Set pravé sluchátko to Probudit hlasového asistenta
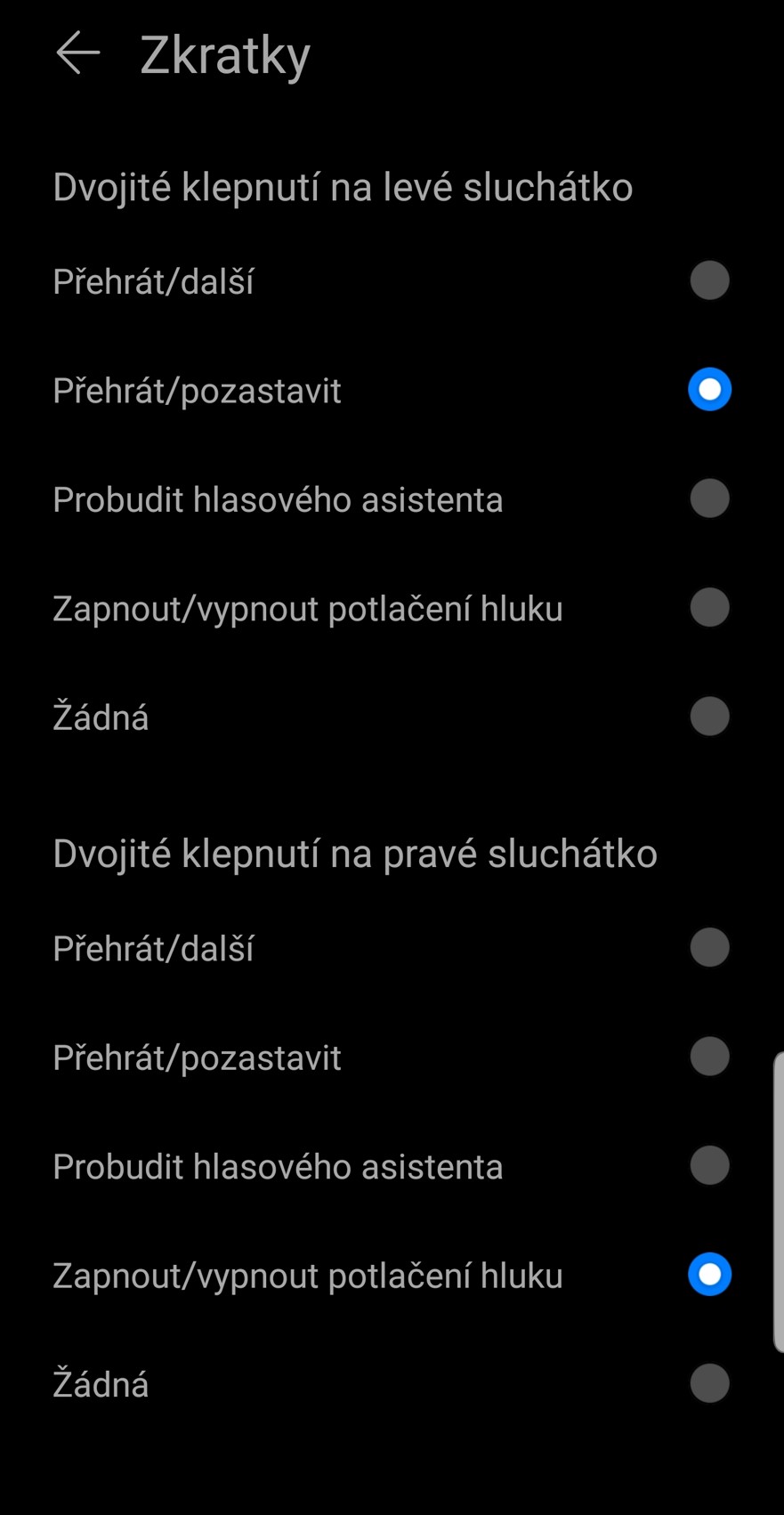The image size is (784, 1515). click(709, 1165)
